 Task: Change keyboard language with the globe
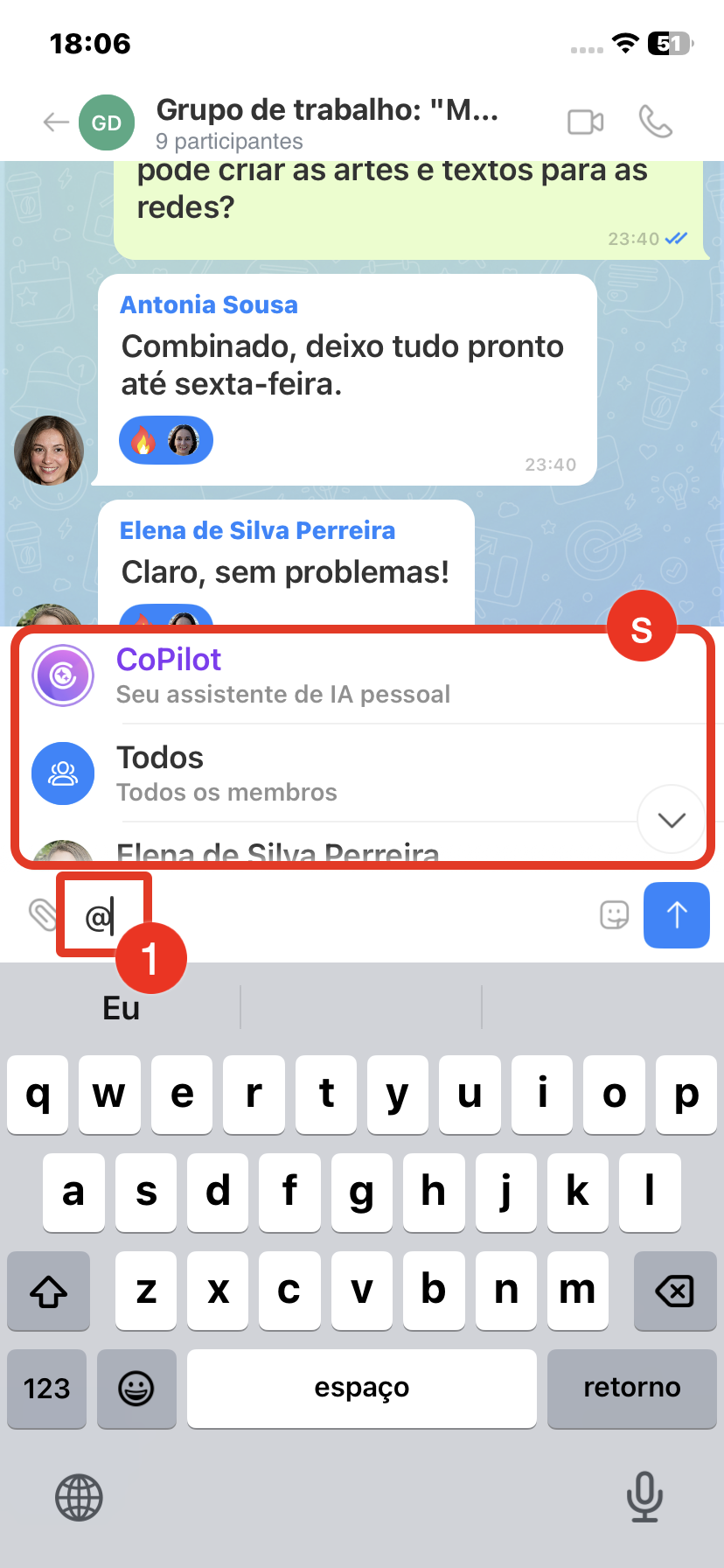[80, 1496]
